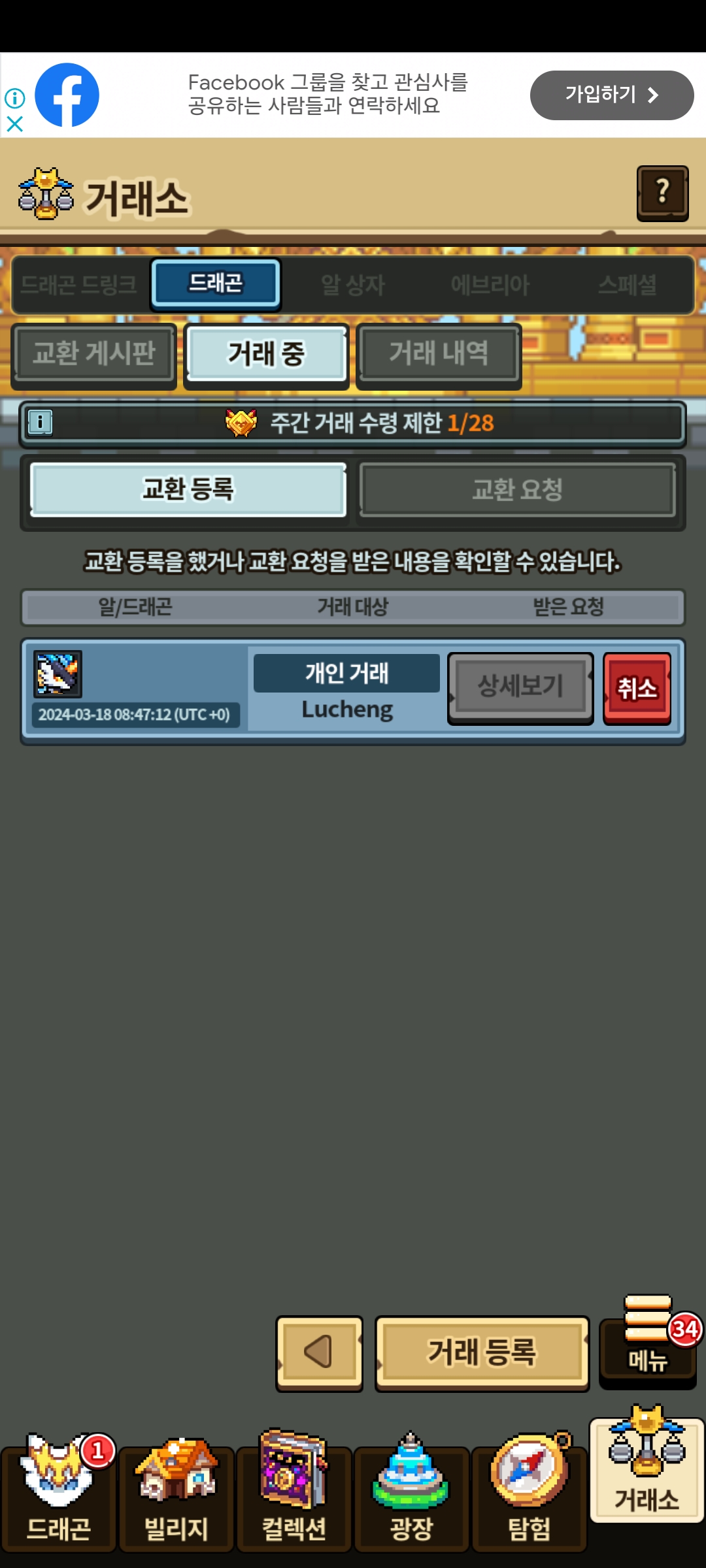Viewport: 706px width, 1568px height.
Task: Tap 가입하기 on the Facebook ad
Action: [611, 95]
